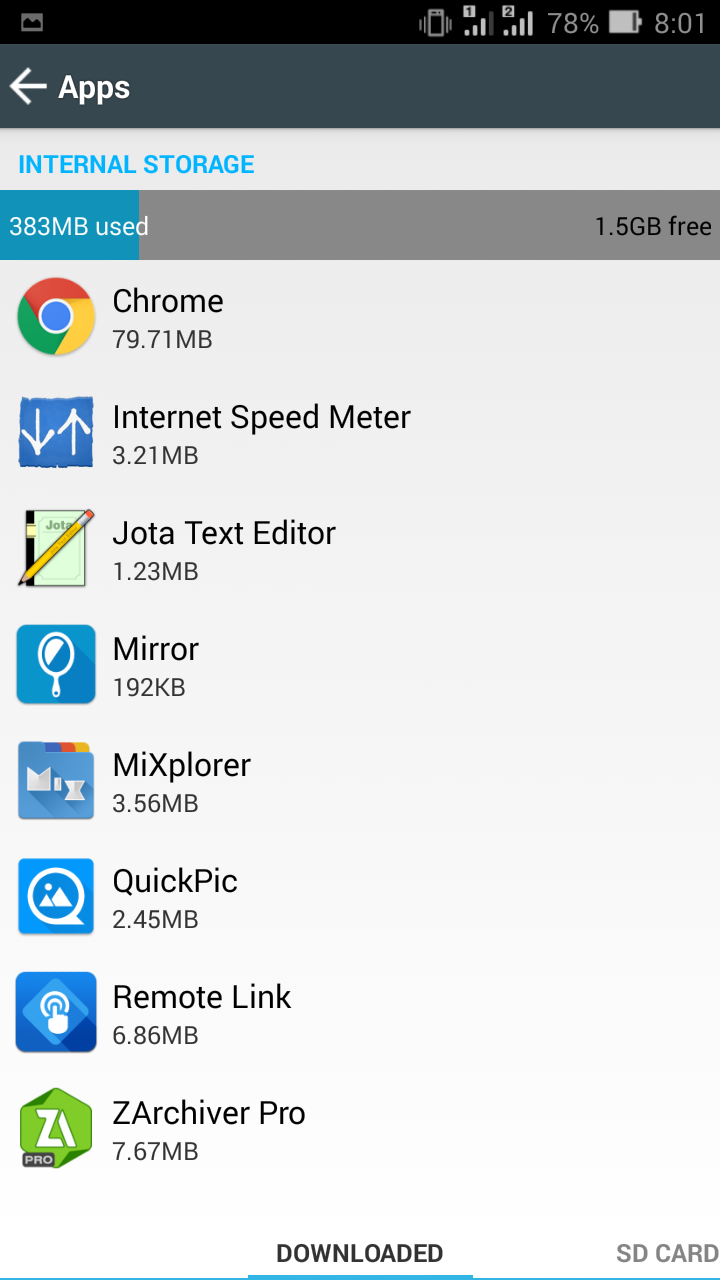Go back from the Apps screen
Screen dimensions: 720x1280
pyautogui.click(x=29, y=87)
